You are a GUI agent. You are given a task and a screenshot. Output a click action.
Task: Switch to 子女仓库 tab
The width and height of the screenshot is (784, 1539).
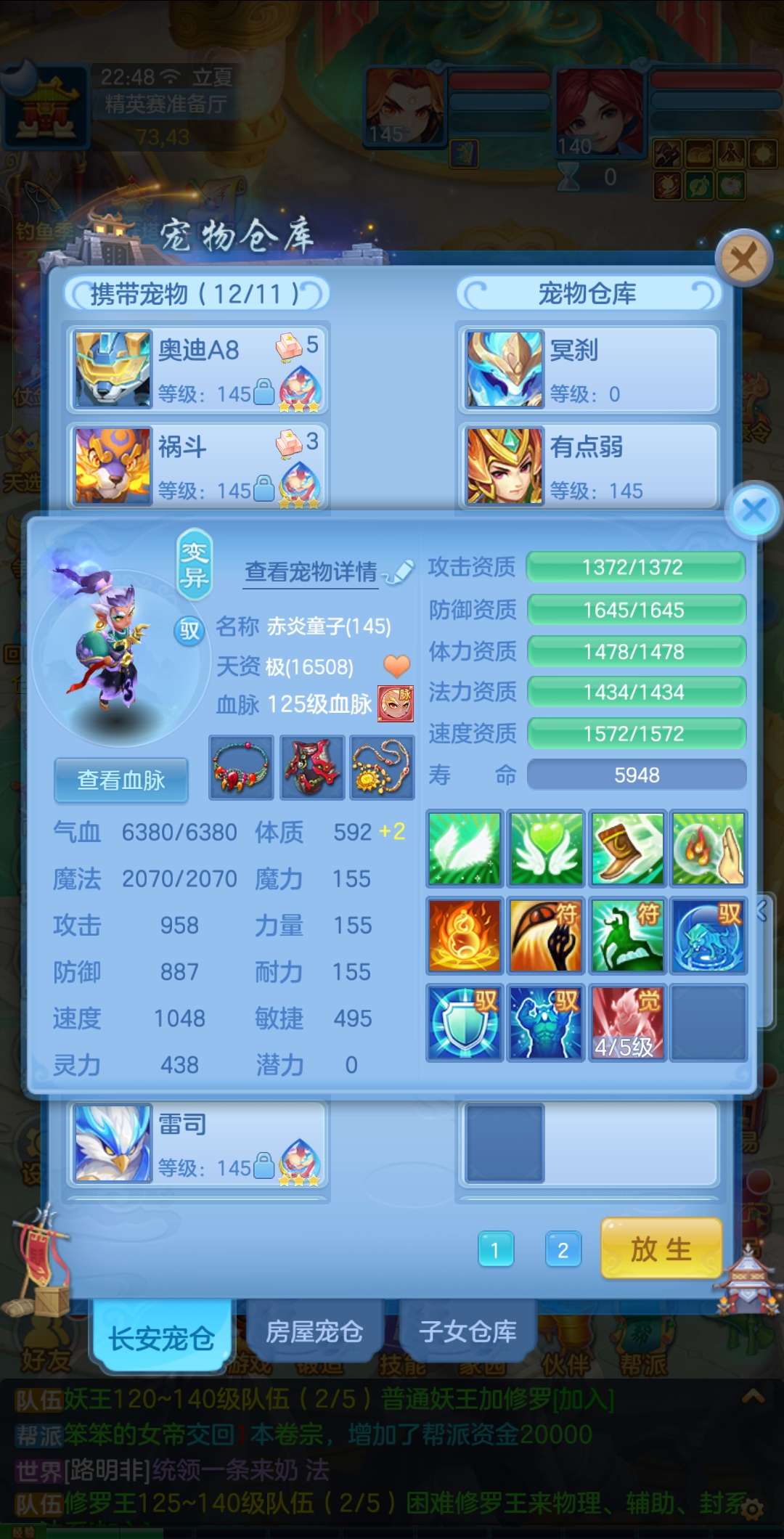coord(468,1331)
